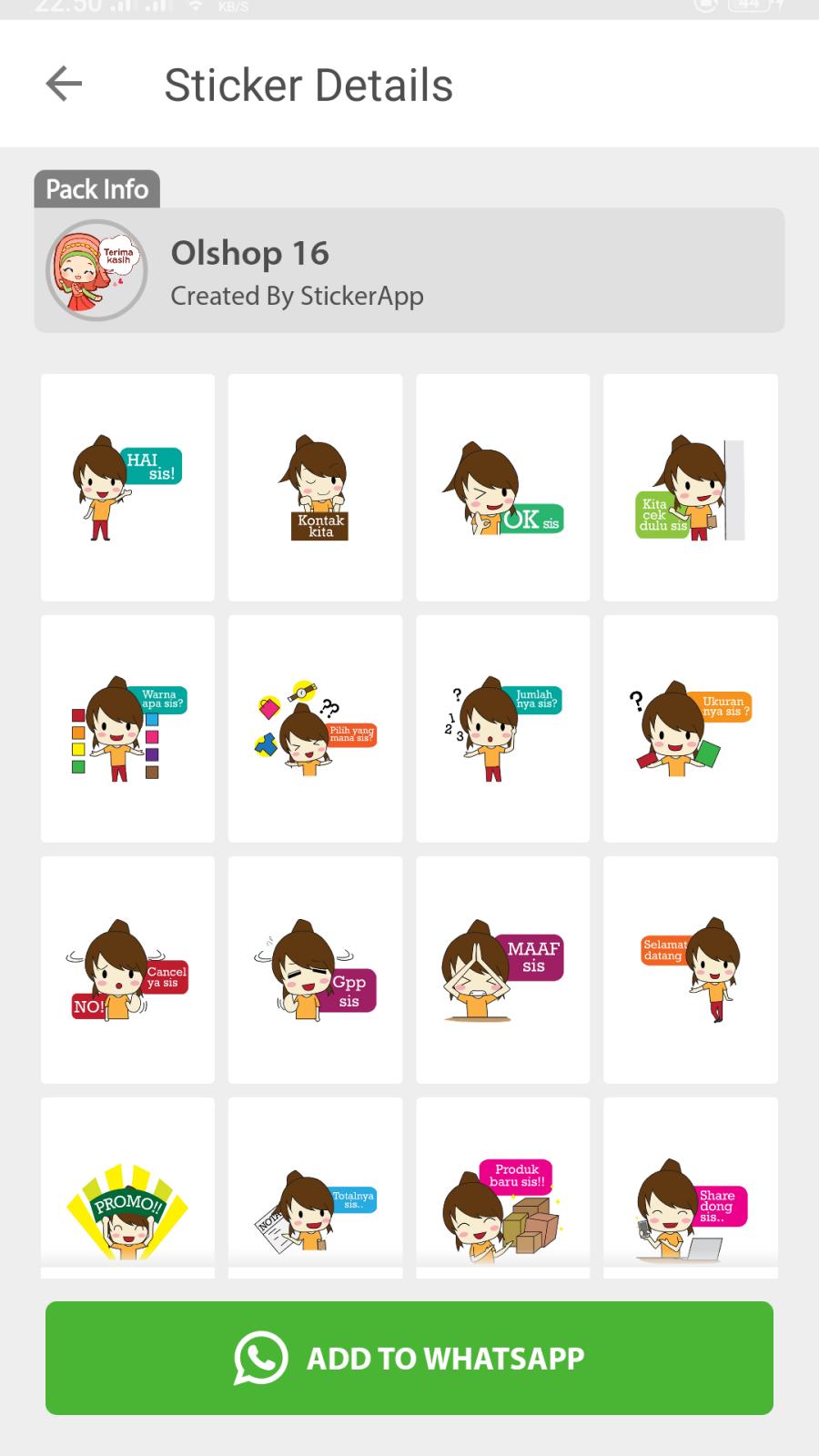This screenshot has width=819, height=1456.
Task: Tap the 'Selamat datang' sticker
Action: 690,969
